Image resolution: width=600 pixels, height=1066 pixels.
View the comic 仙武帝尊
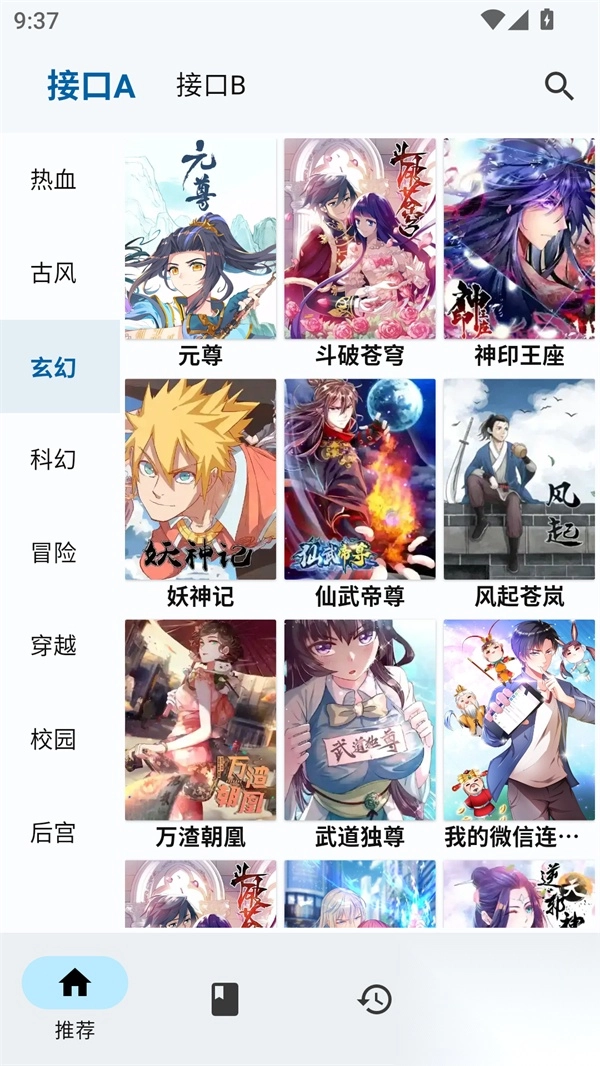[360, 480]
